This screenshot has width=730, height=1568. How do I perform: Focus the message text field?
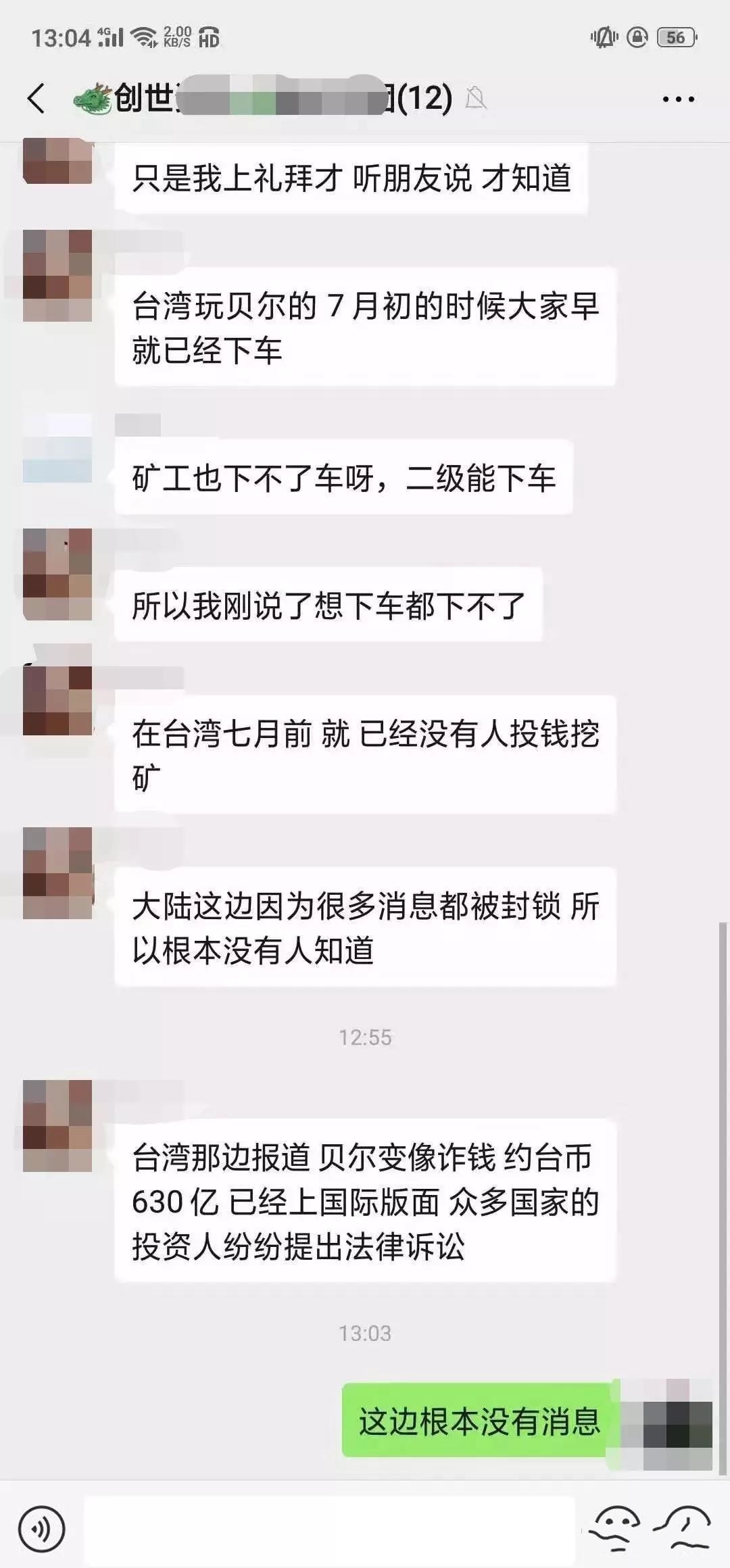[x=330, y=1529]
